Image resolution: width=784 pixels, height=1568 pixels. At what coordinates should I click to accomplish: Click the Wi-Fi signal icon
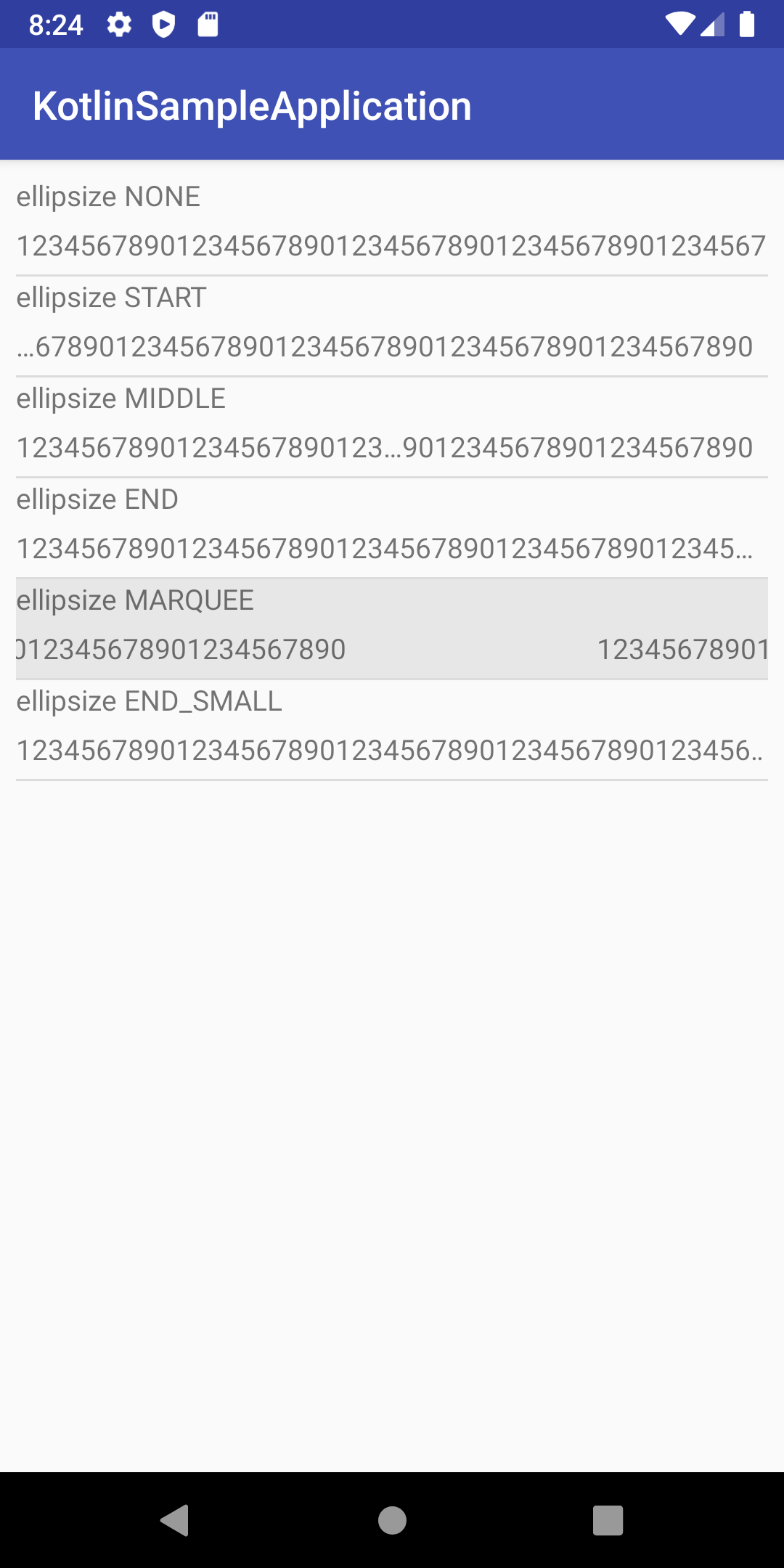(679, 24)
